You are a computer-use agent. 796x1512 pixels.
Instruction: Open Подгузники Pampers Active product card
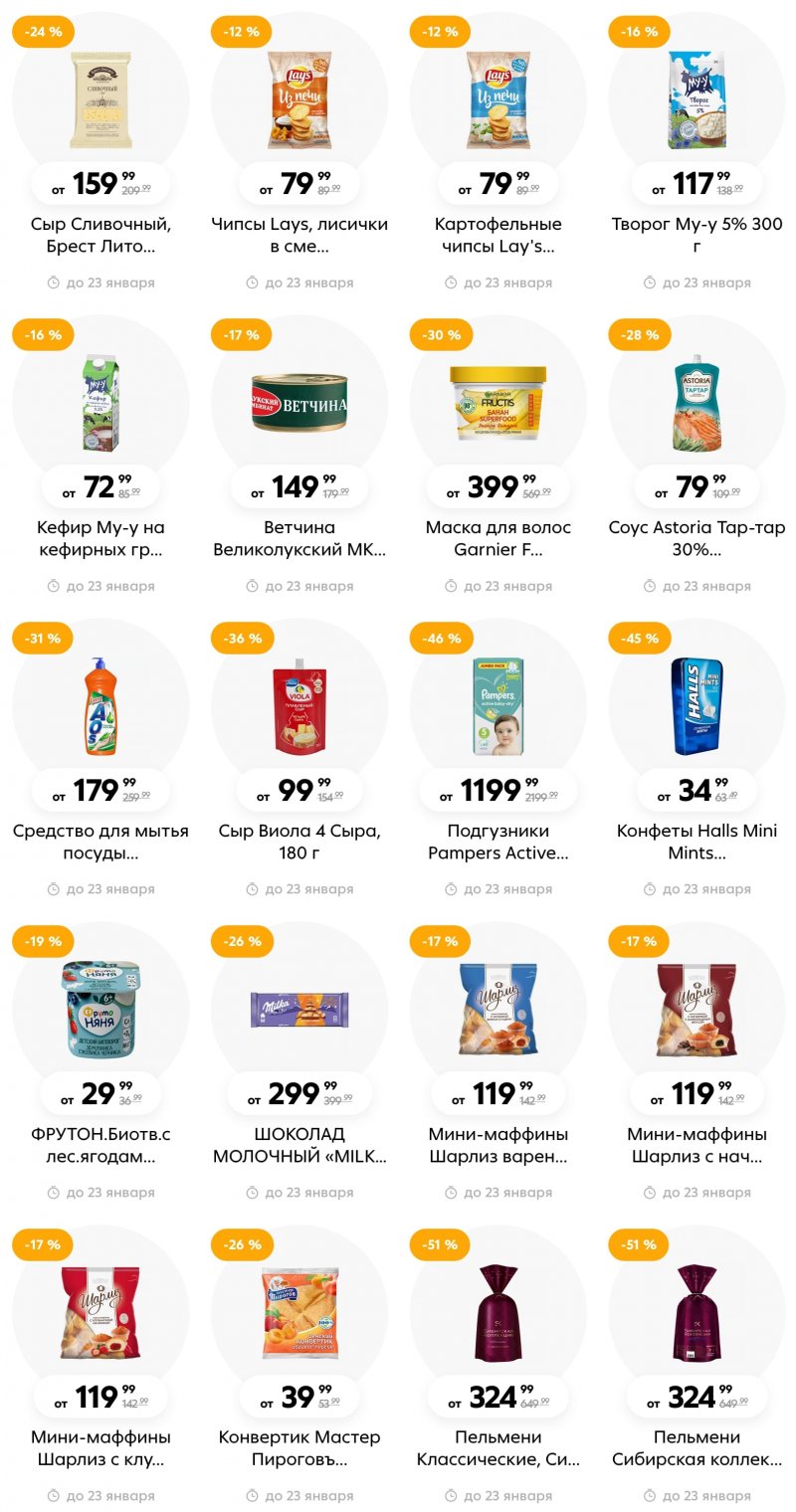click(497, 706)
